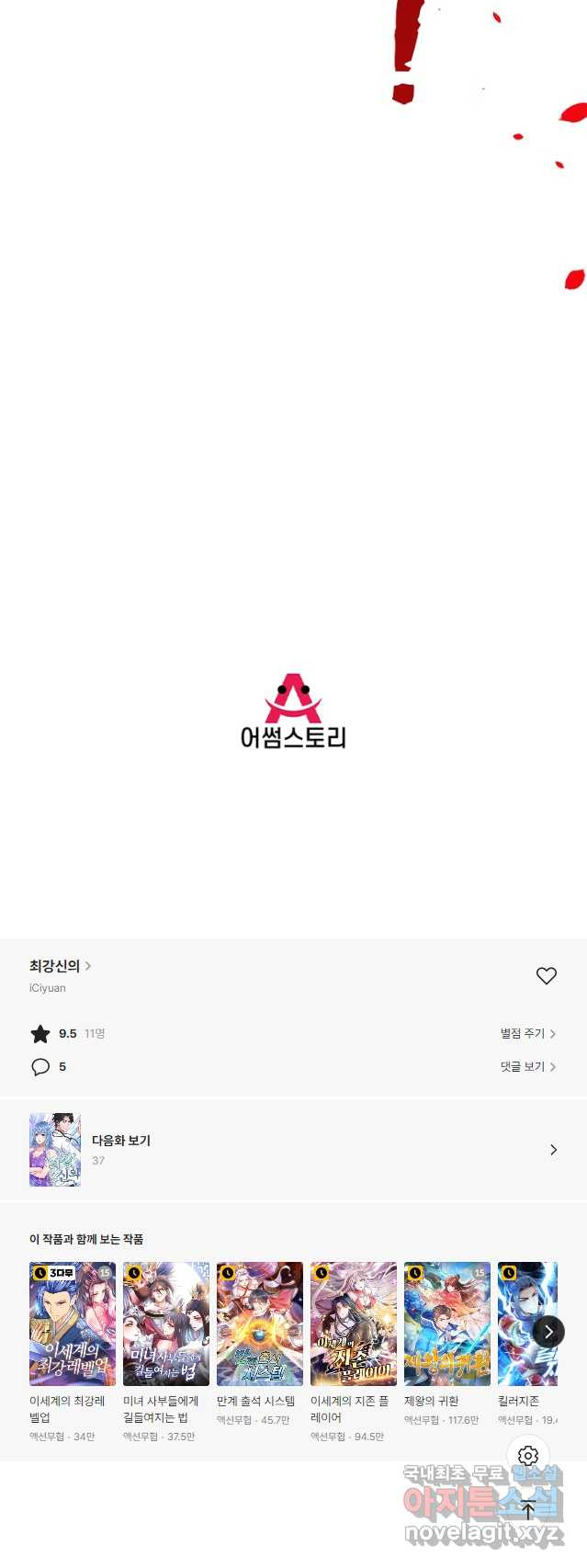
Task: Open 별점 주기 to rate
Action: click(527, 1034)
